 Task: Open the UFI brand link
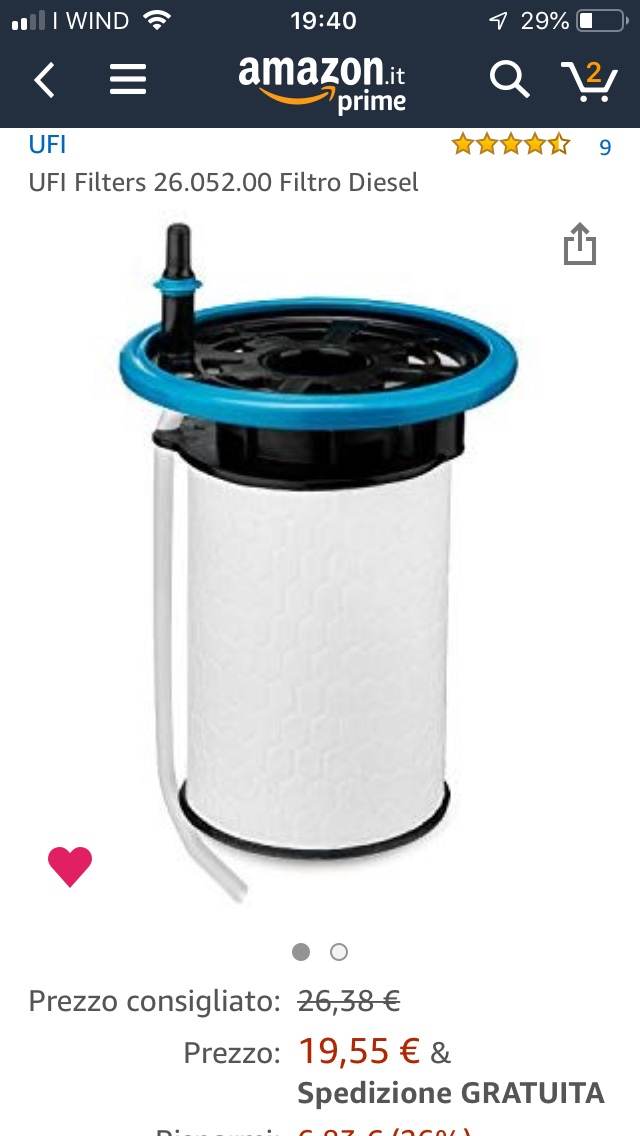(x=47, y=145)
